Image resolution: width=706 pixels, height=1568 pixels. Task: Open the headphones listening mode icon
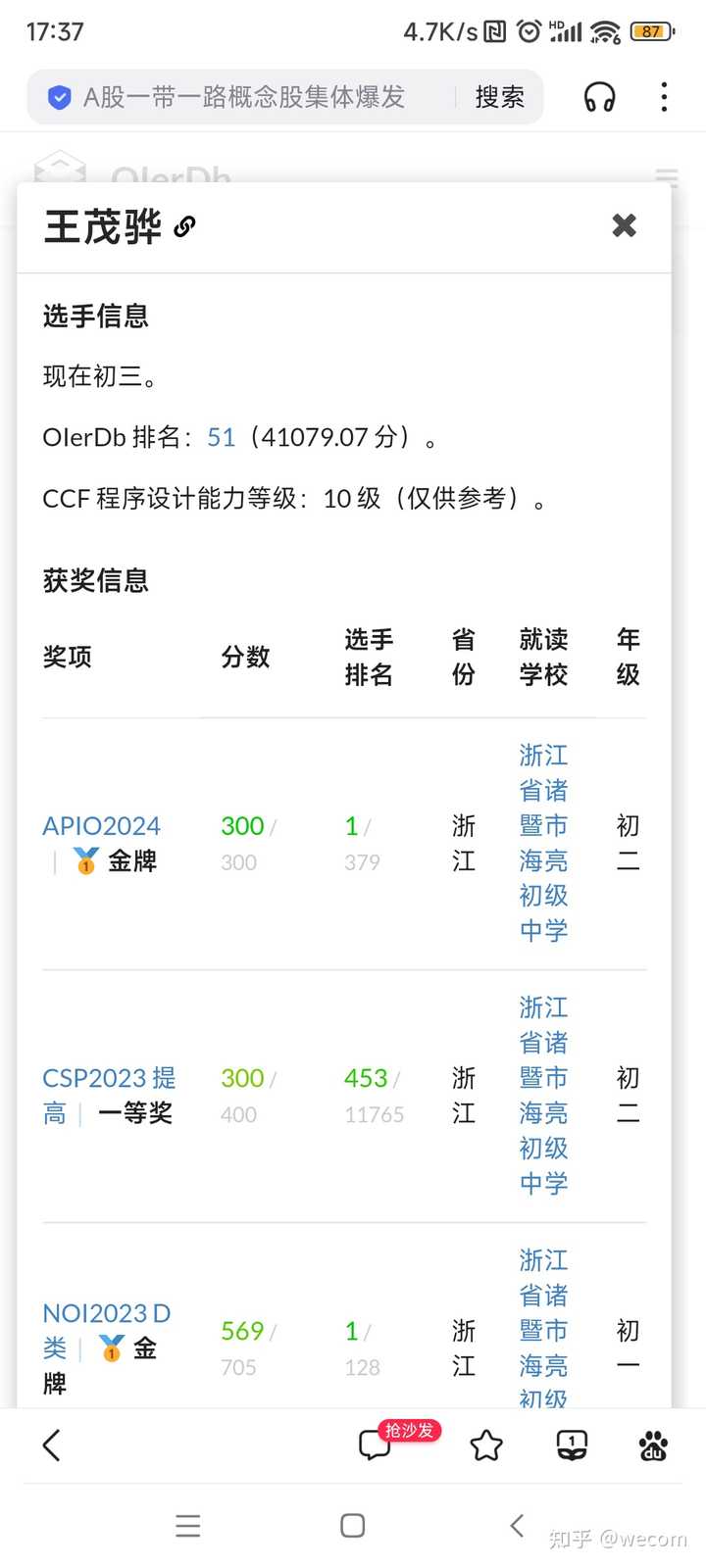click(599, 97)
